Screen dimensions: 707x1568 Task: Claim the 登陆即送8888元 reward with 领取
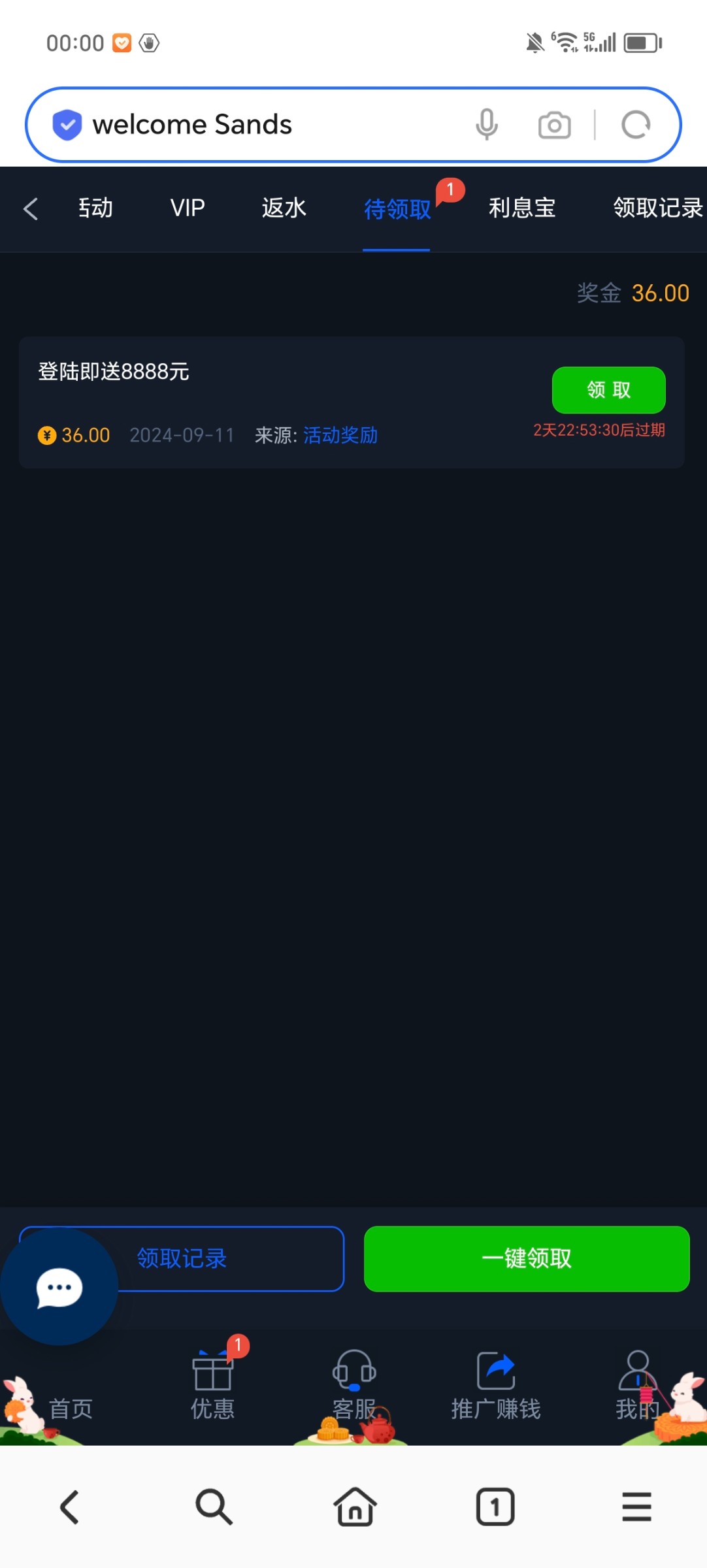pyautogui.click(x=608, y=390)
